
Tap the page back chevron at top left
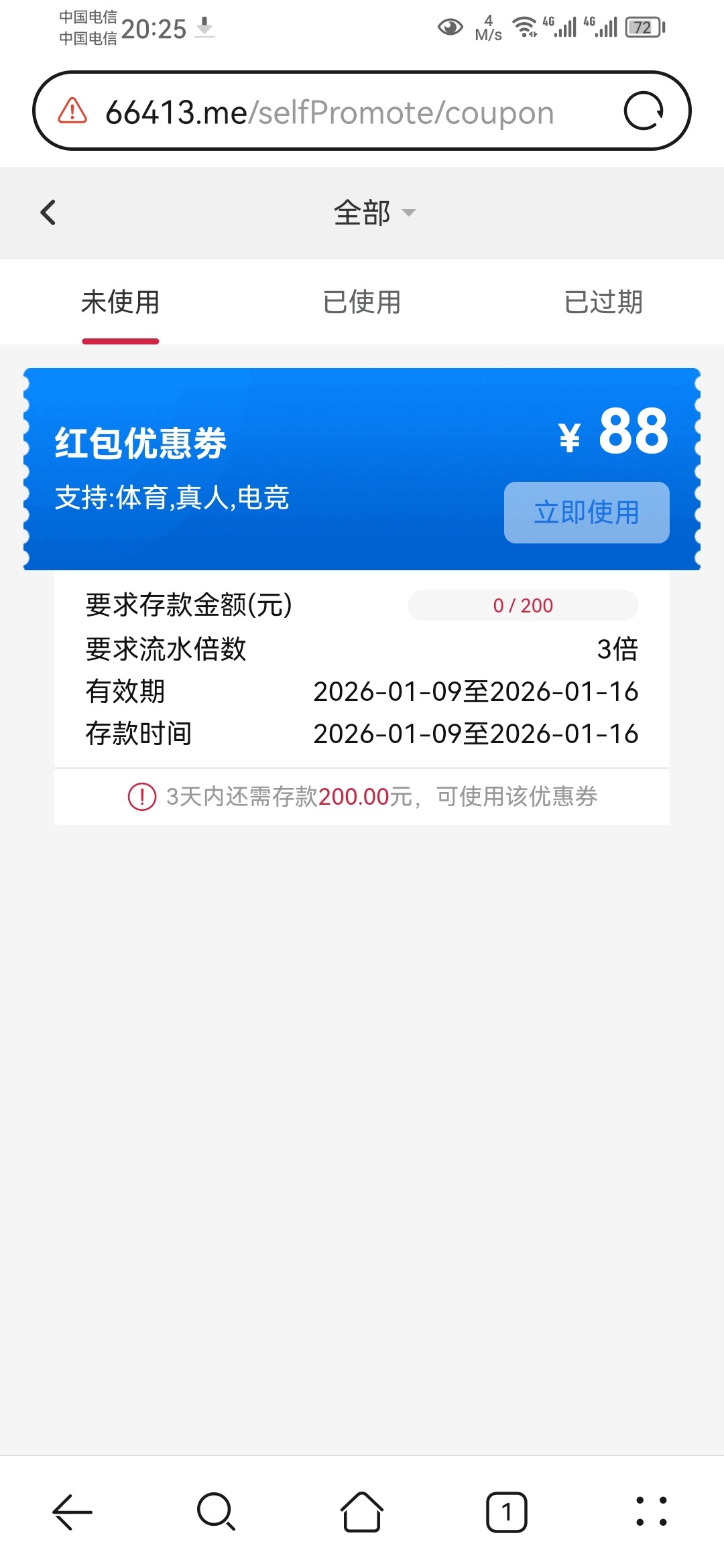pos(48,212)
